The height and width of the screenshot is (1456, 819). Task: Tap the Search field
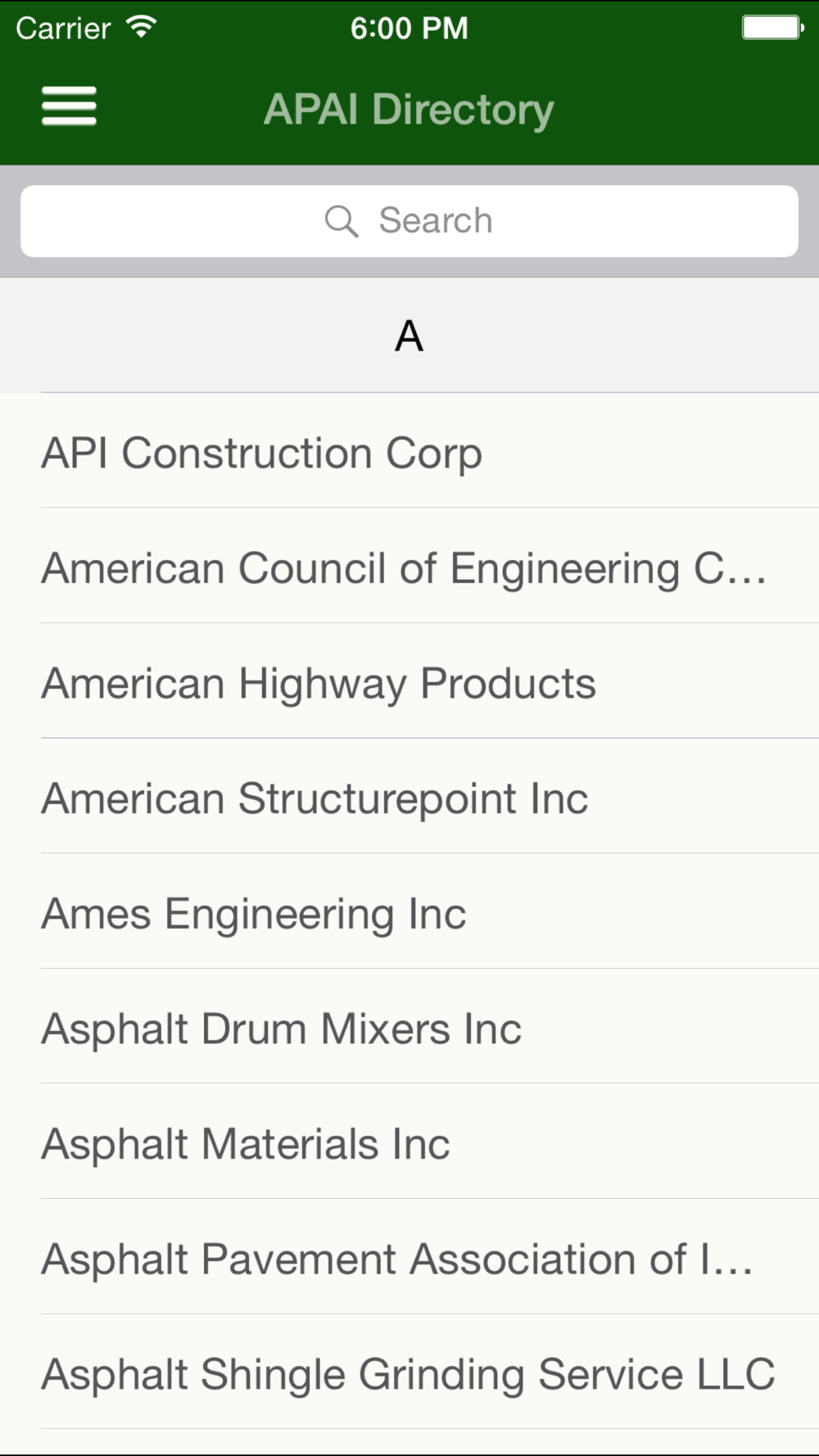[x=409, y=221]
